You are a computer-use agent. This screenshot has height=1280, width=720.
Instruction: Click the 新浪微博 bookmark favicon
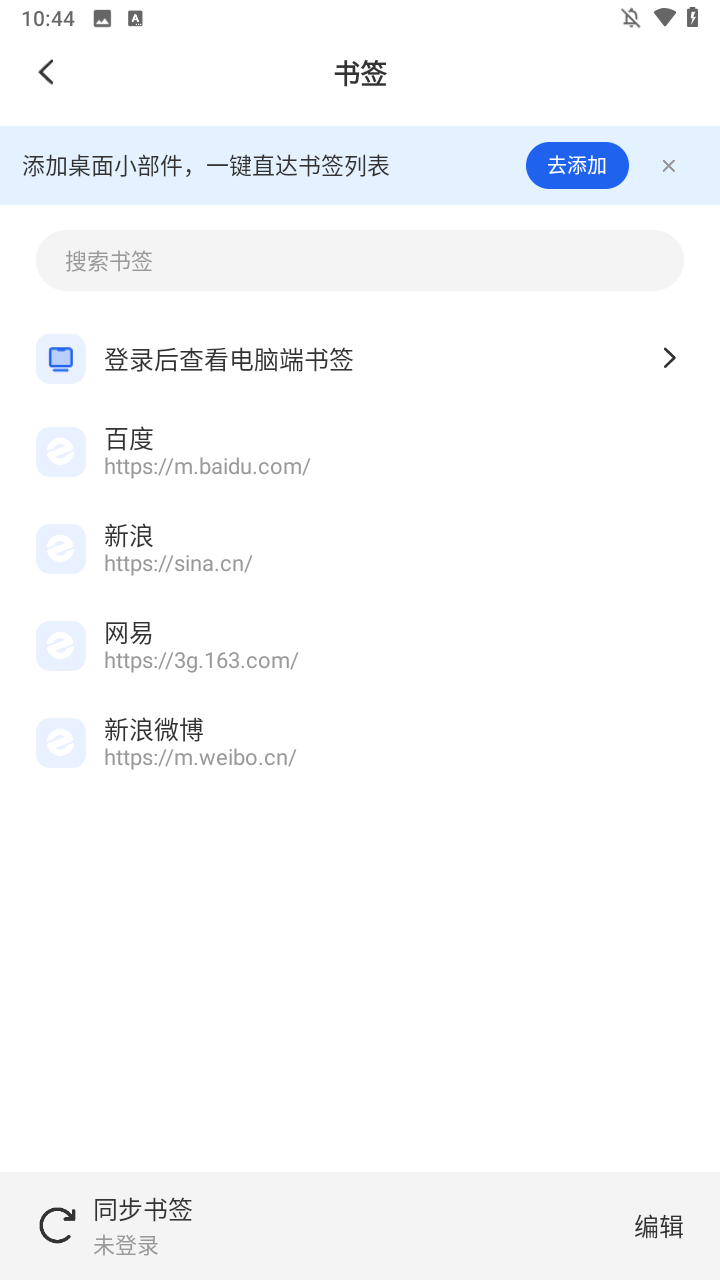[60, 742]
